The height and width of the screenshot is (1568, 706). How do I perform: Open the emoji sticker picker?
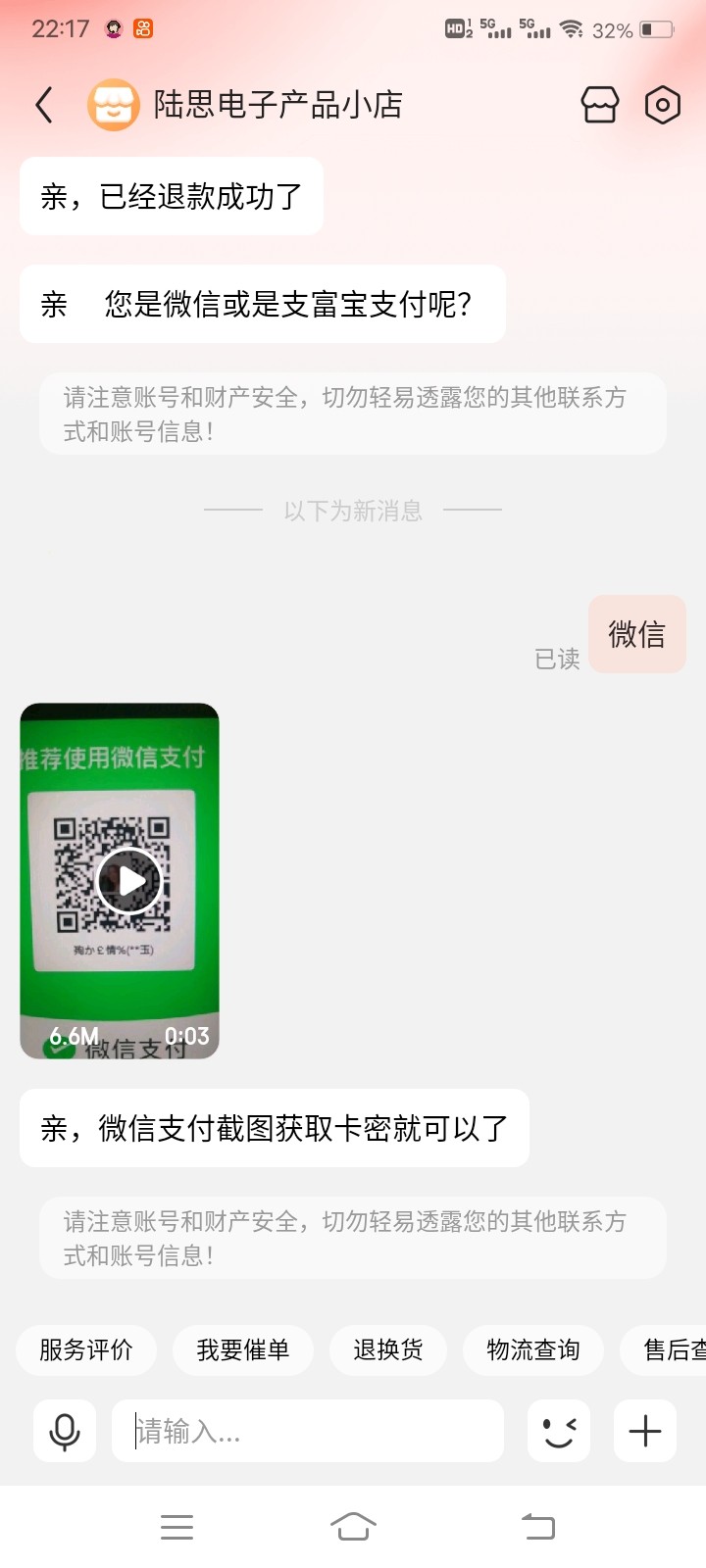[558, 1431]
